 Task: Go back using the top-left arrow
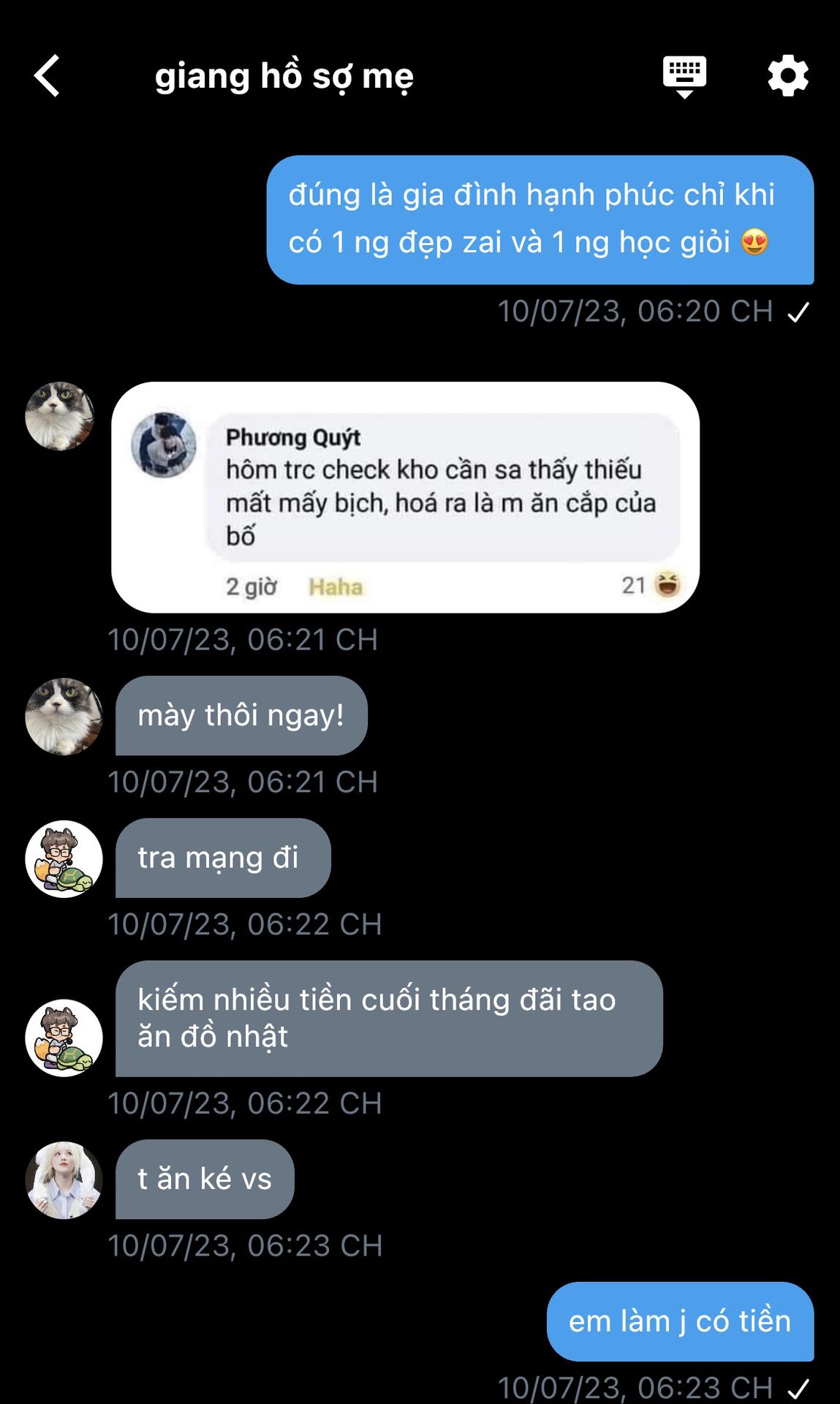pos(47,76)
